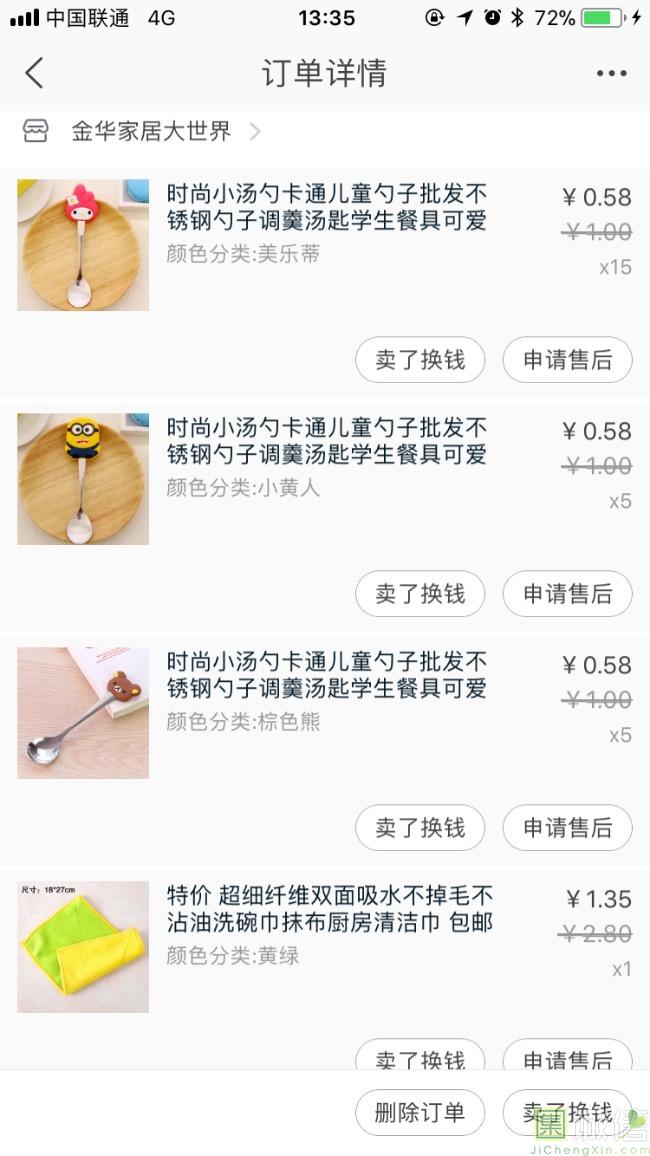Image resolution: width=650 pixels, height=1156 pixels.
Task: Open the 小黄人 spoon product image
Action: 83,479
